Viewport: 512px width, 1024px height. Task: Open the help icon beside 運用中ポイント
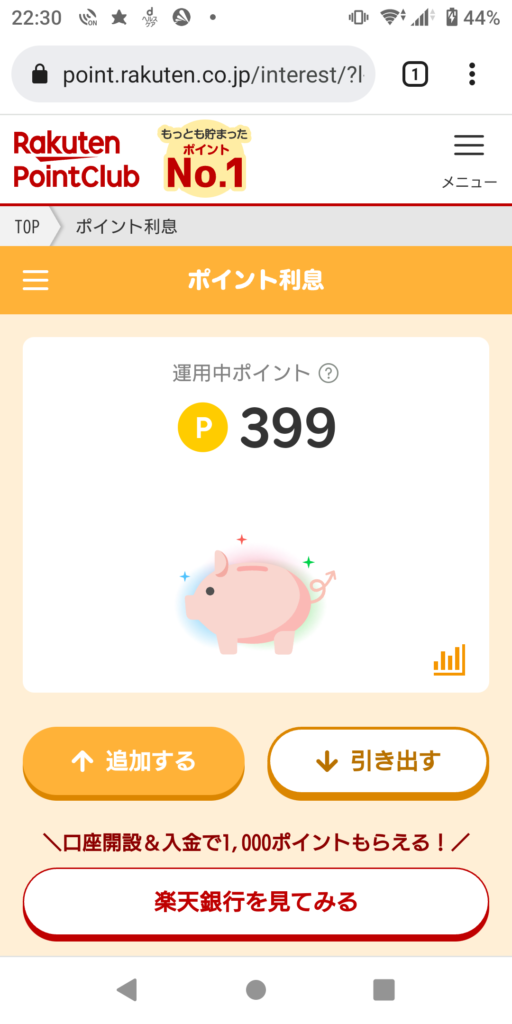point(328,374)
